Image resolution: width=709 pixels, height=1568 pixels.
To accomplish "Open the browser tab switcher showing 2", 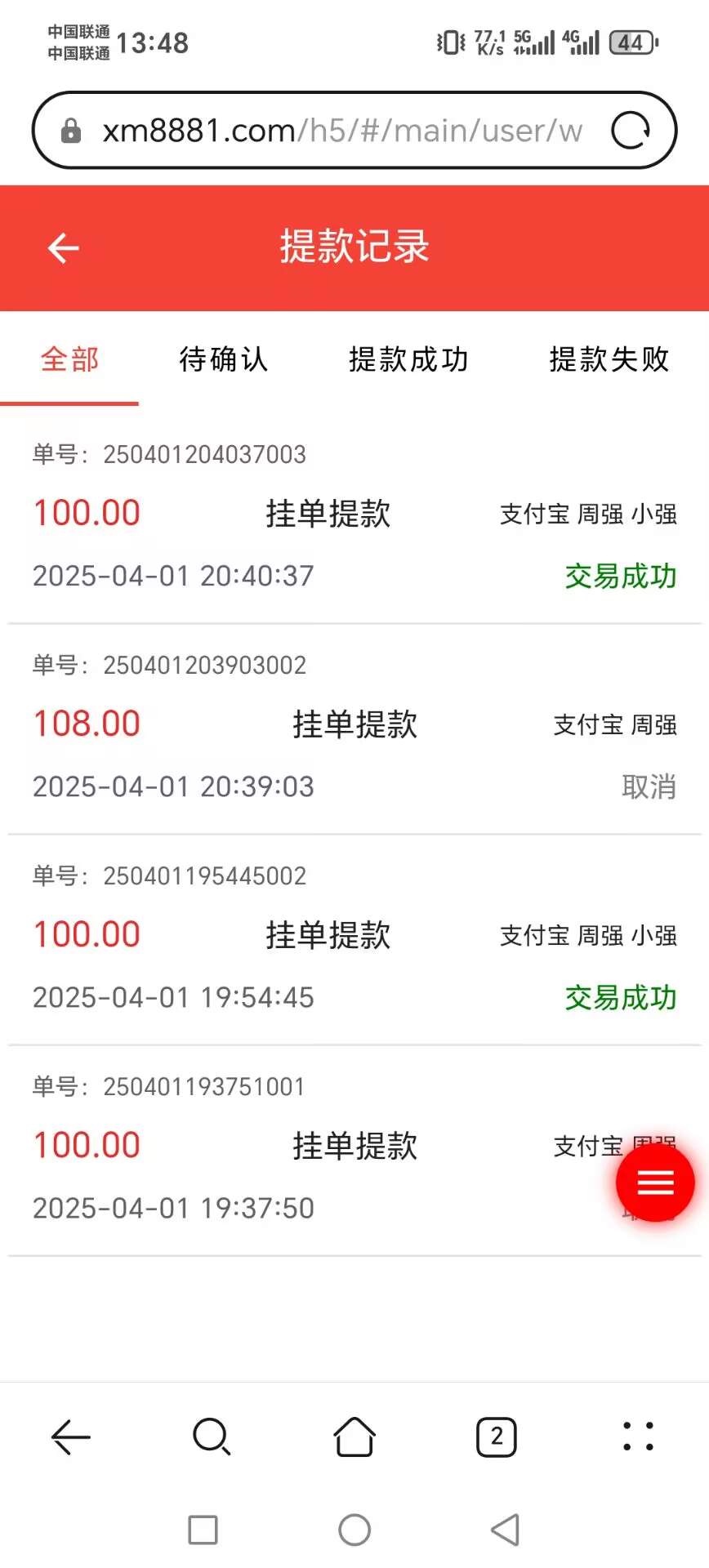I will [x=496, y=1437].
